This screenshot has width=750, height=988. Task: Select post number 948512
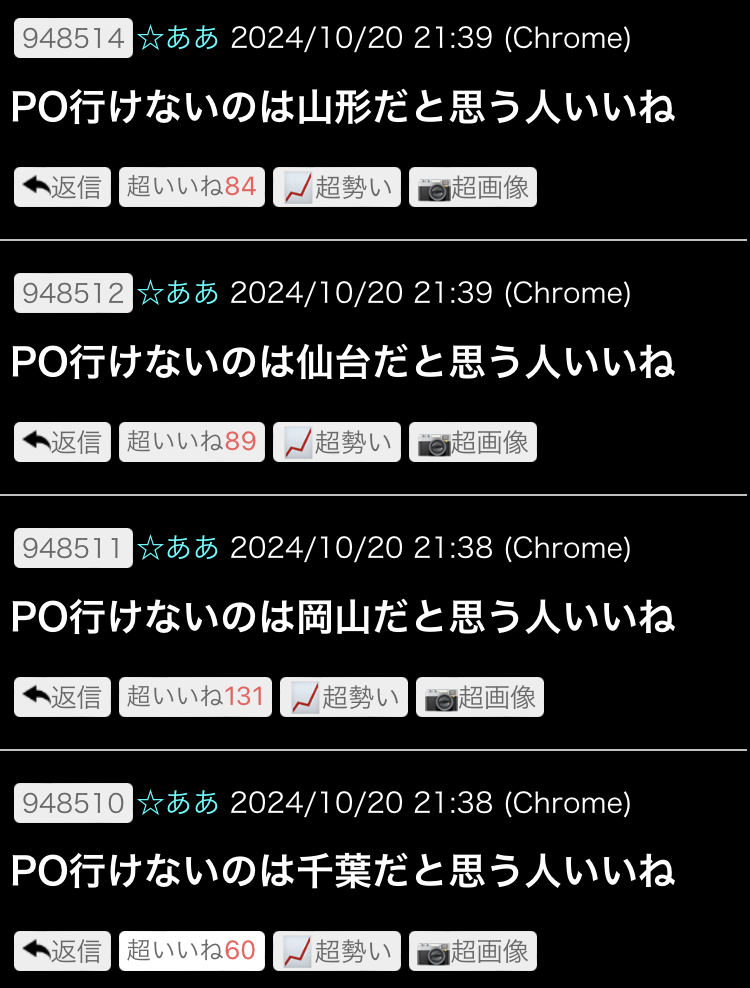point(73,293)
